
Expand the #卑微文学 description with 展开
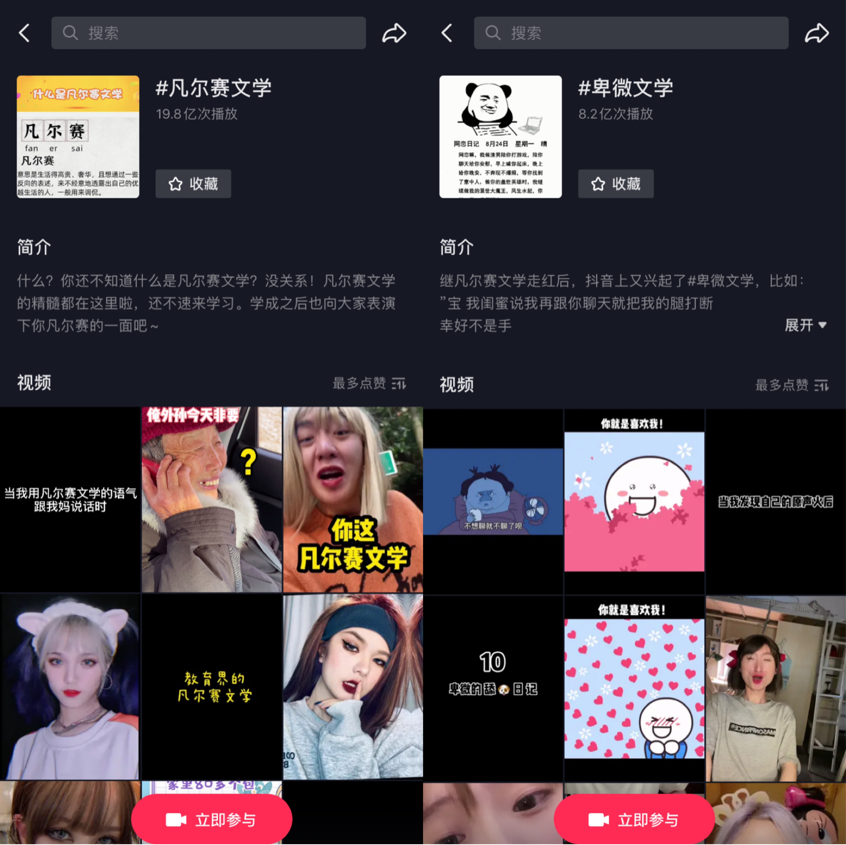(806, 325)
